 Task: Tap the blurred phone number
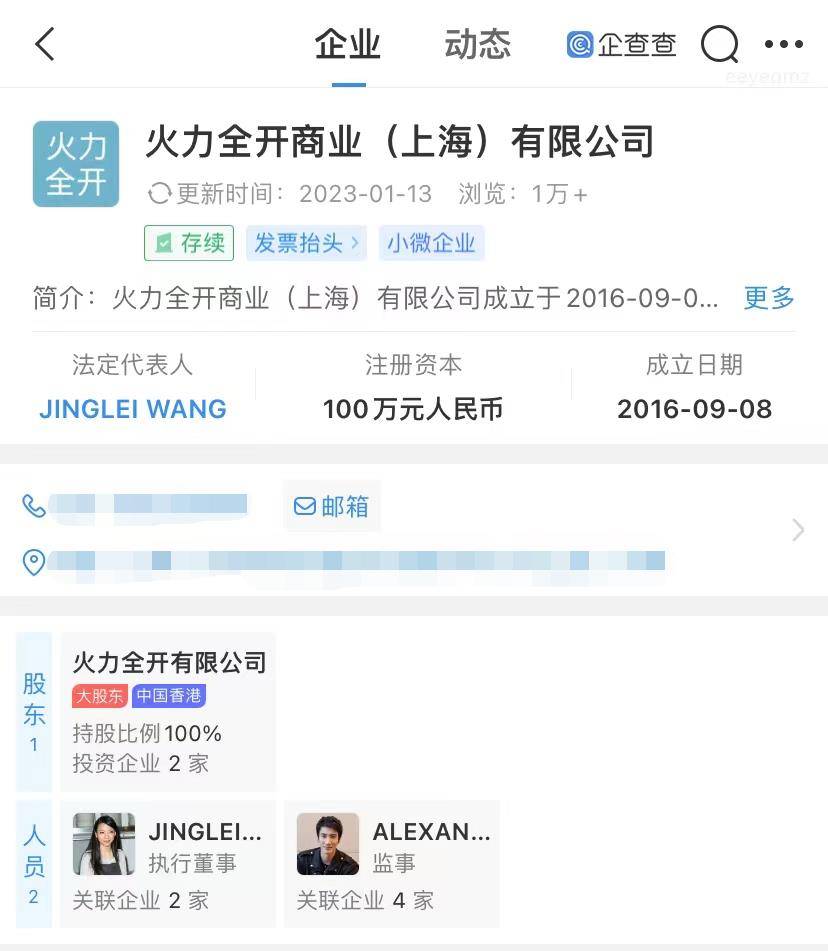tap(148, 505)
